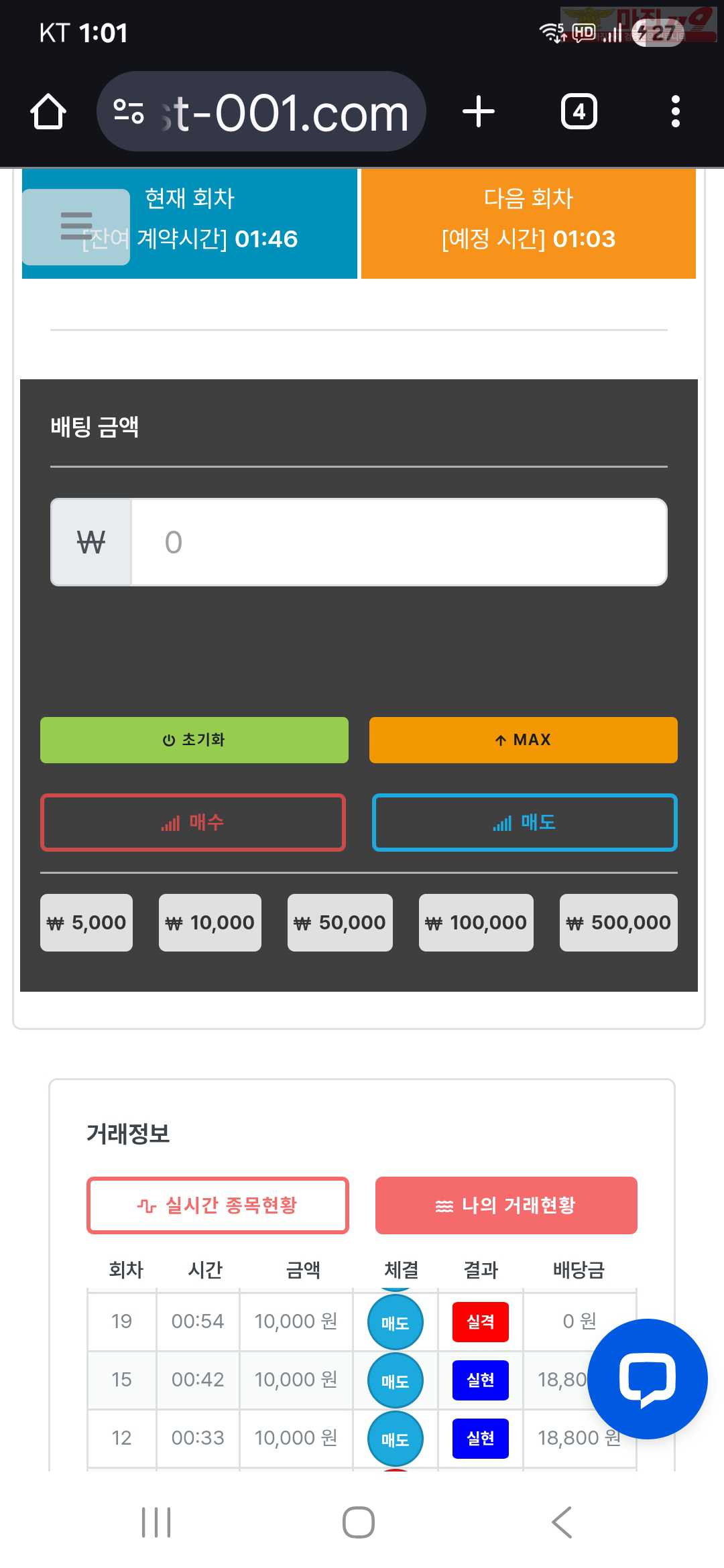Open the tab switcher showing 4
The width and height of the screenshot is (724, 1568).
click(579, 112)
